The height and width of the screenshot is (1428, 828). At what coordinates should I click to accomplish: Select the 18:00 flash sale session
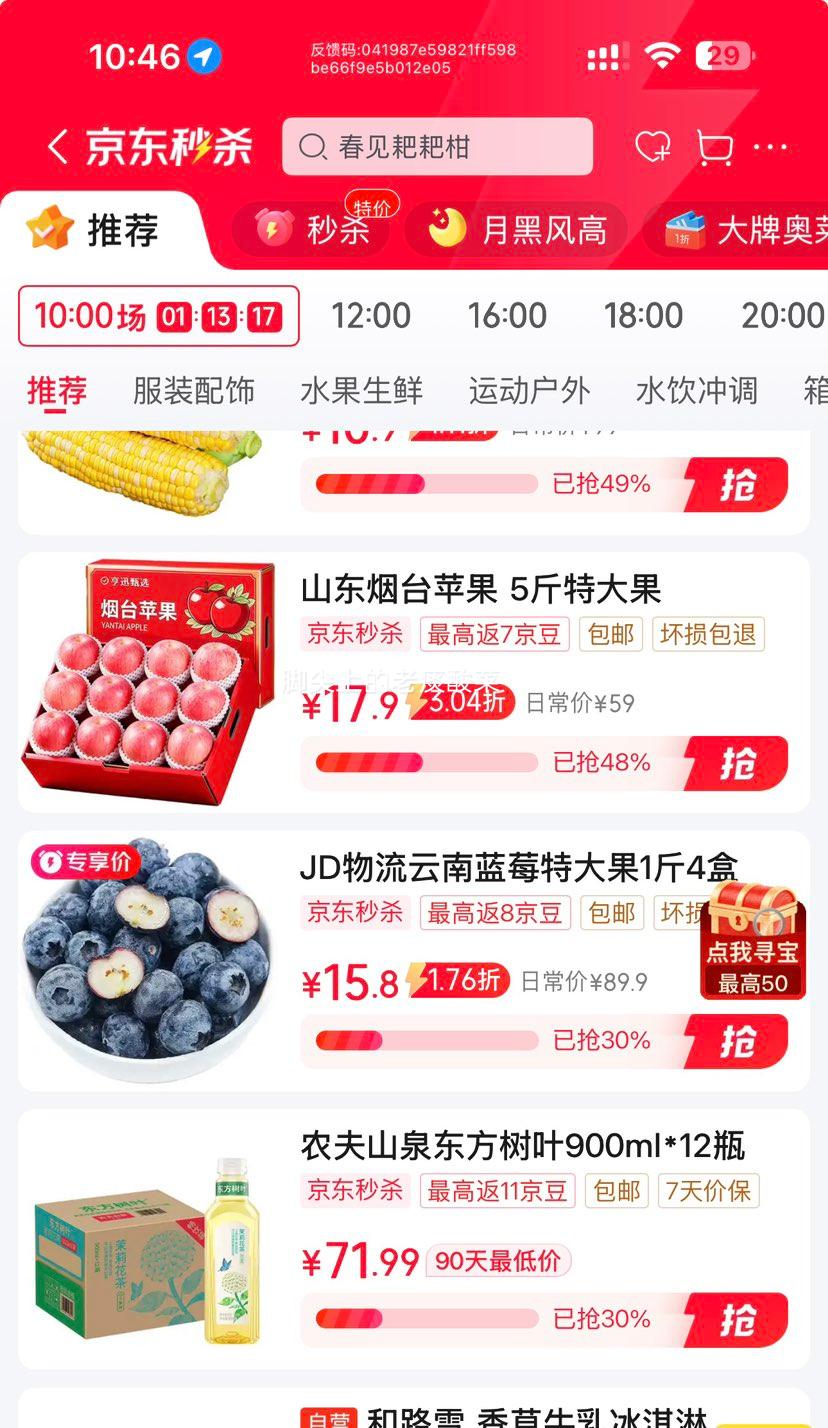pos(643,316)
